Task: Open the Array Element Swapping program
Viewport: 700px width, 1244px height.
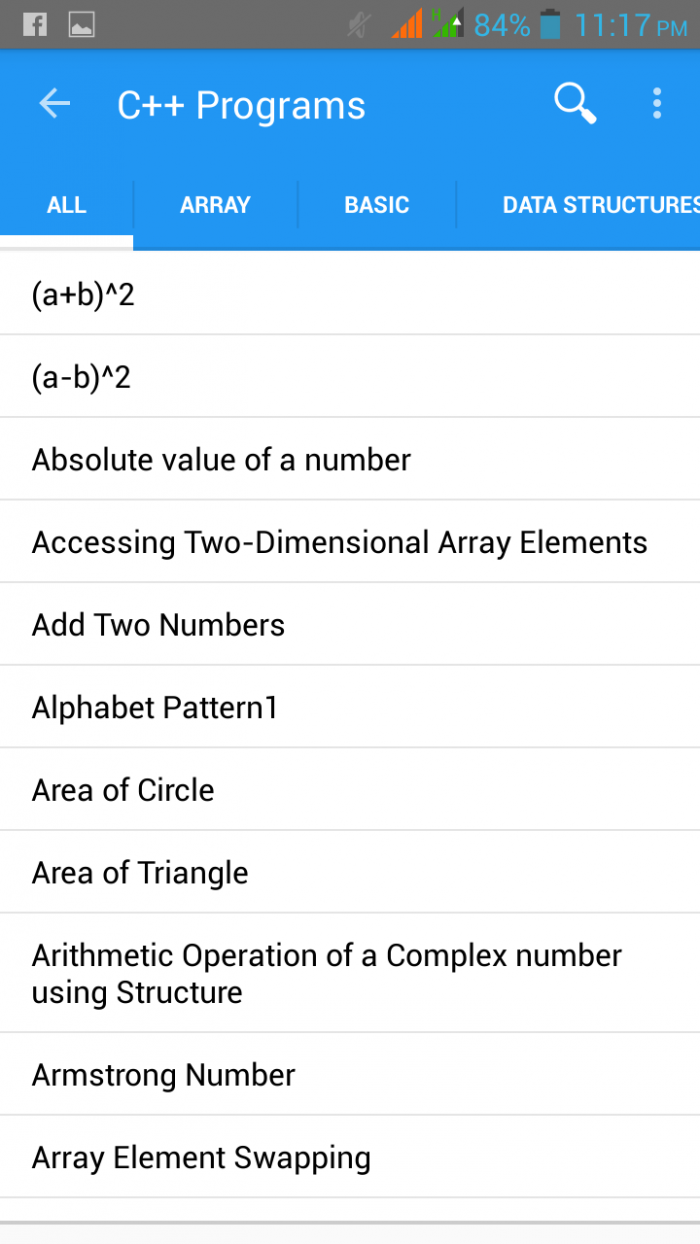Action: tap(350, 1158)
